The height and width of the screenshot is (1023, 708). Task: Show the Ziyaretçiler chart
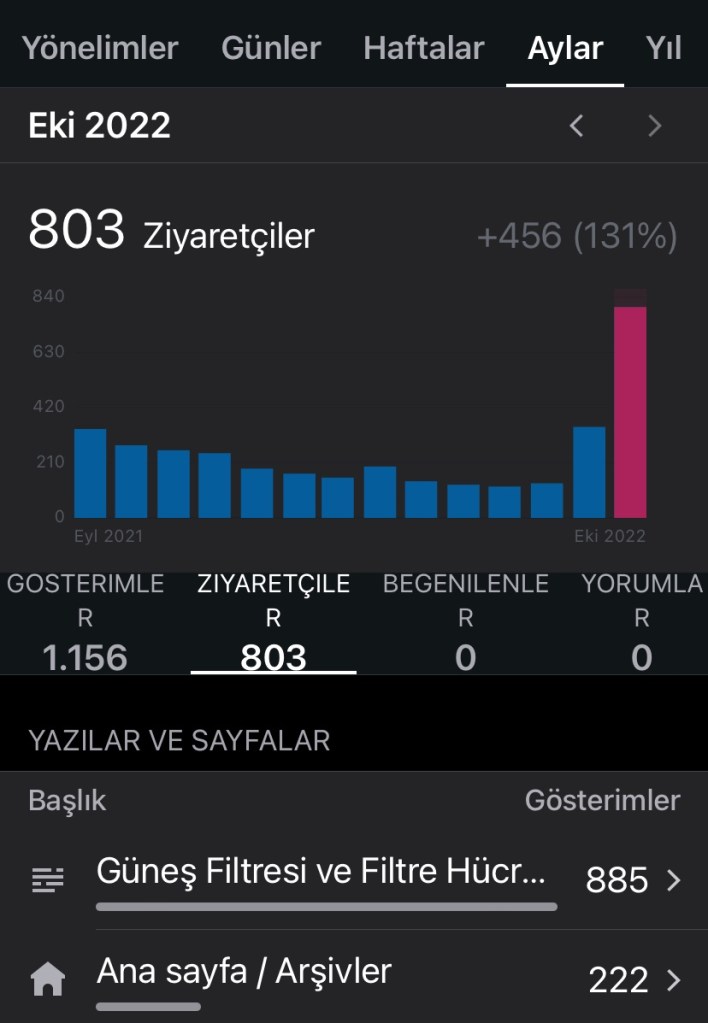[x=273, y=622]
